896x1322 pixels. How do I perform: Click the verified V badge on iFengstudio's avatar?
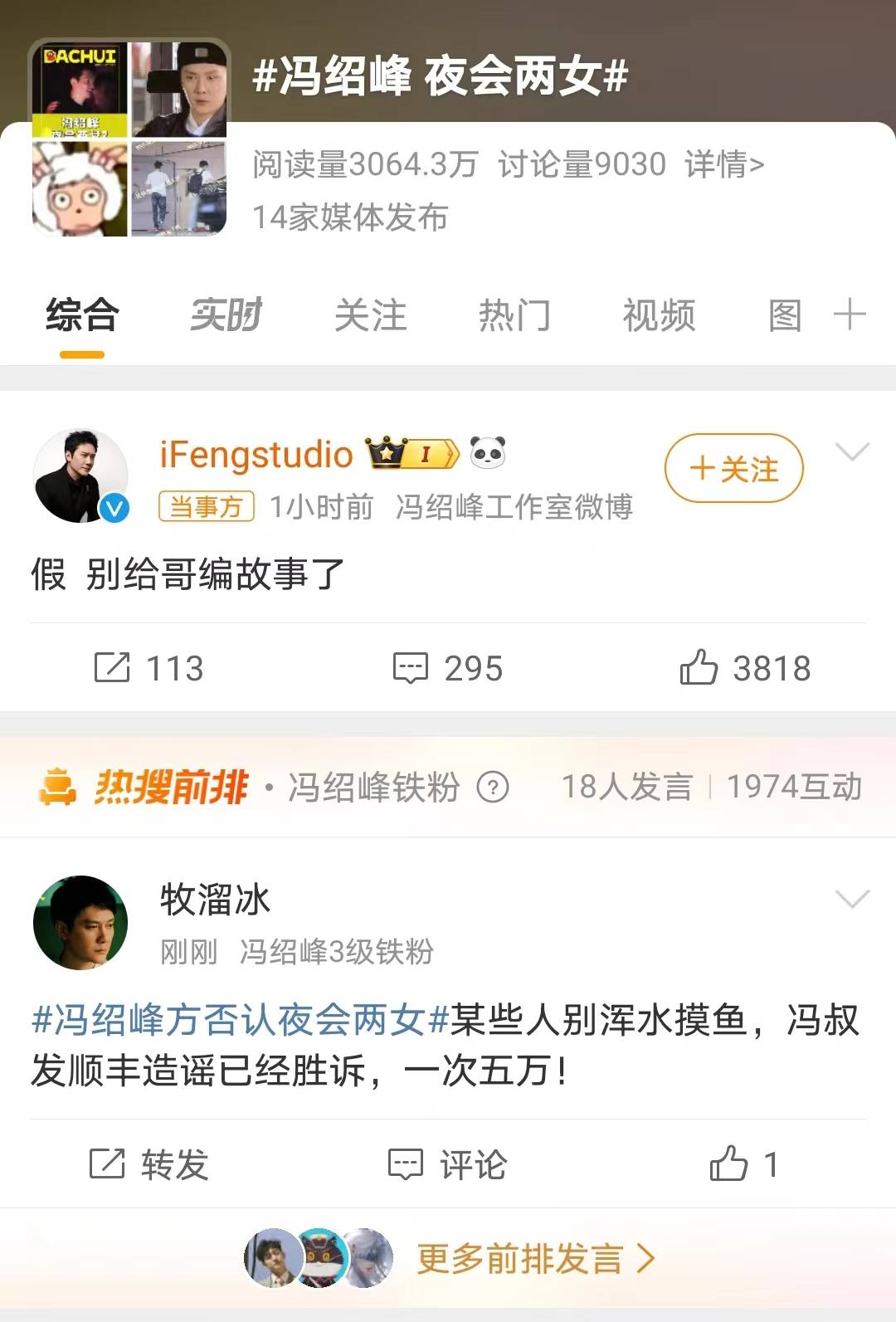pyautogui.click(x=114, y=506)
